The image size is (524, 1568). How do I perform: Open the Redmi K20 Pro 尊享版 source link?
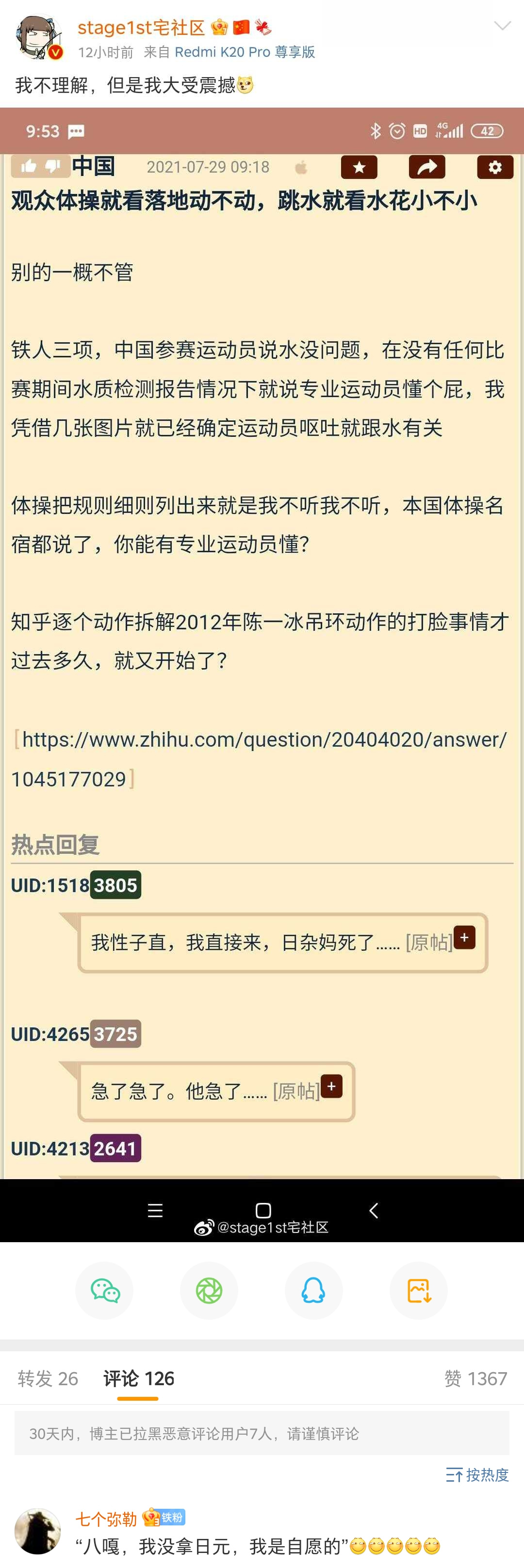coord(245,52)
